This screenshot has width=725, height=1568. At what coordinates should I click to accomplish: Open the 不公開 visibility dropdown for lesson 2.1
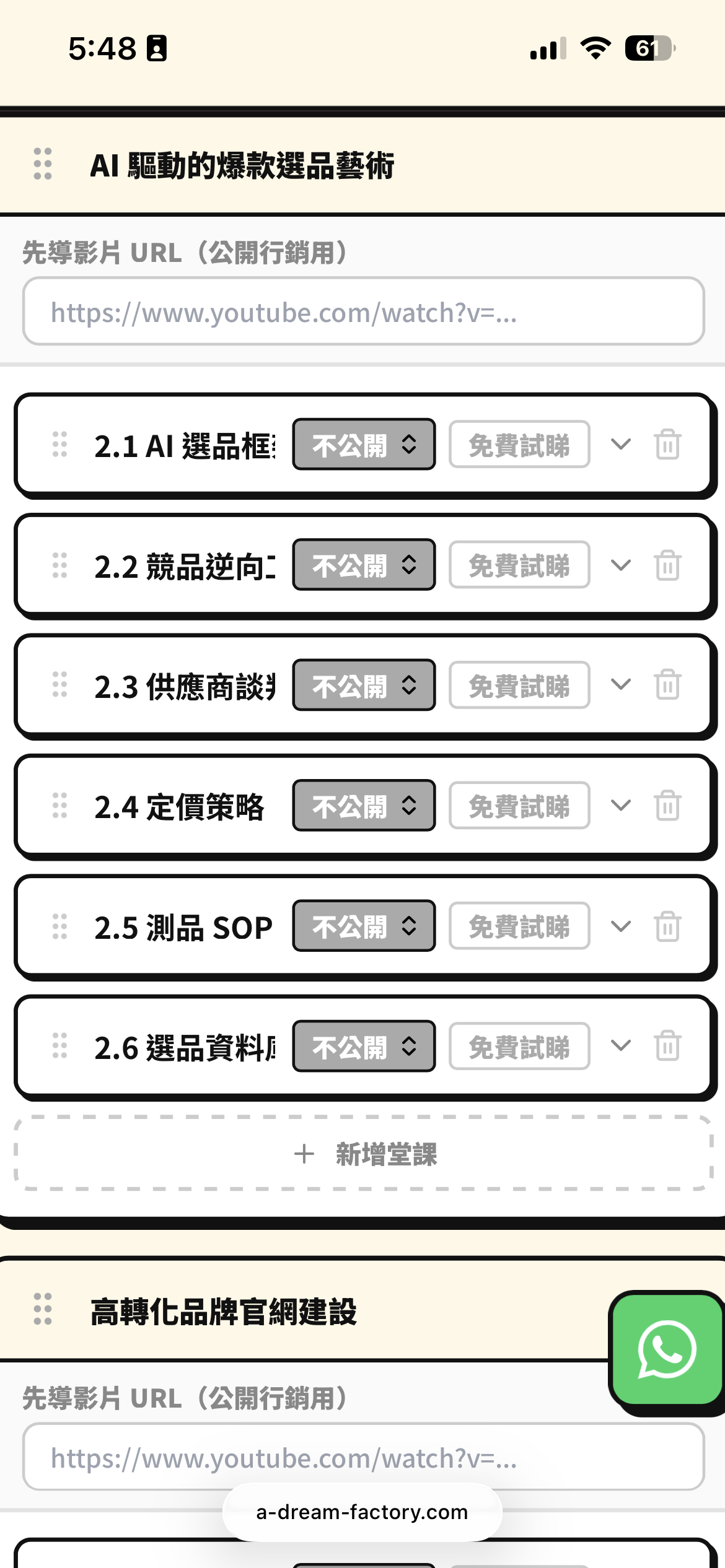[364, 445]
